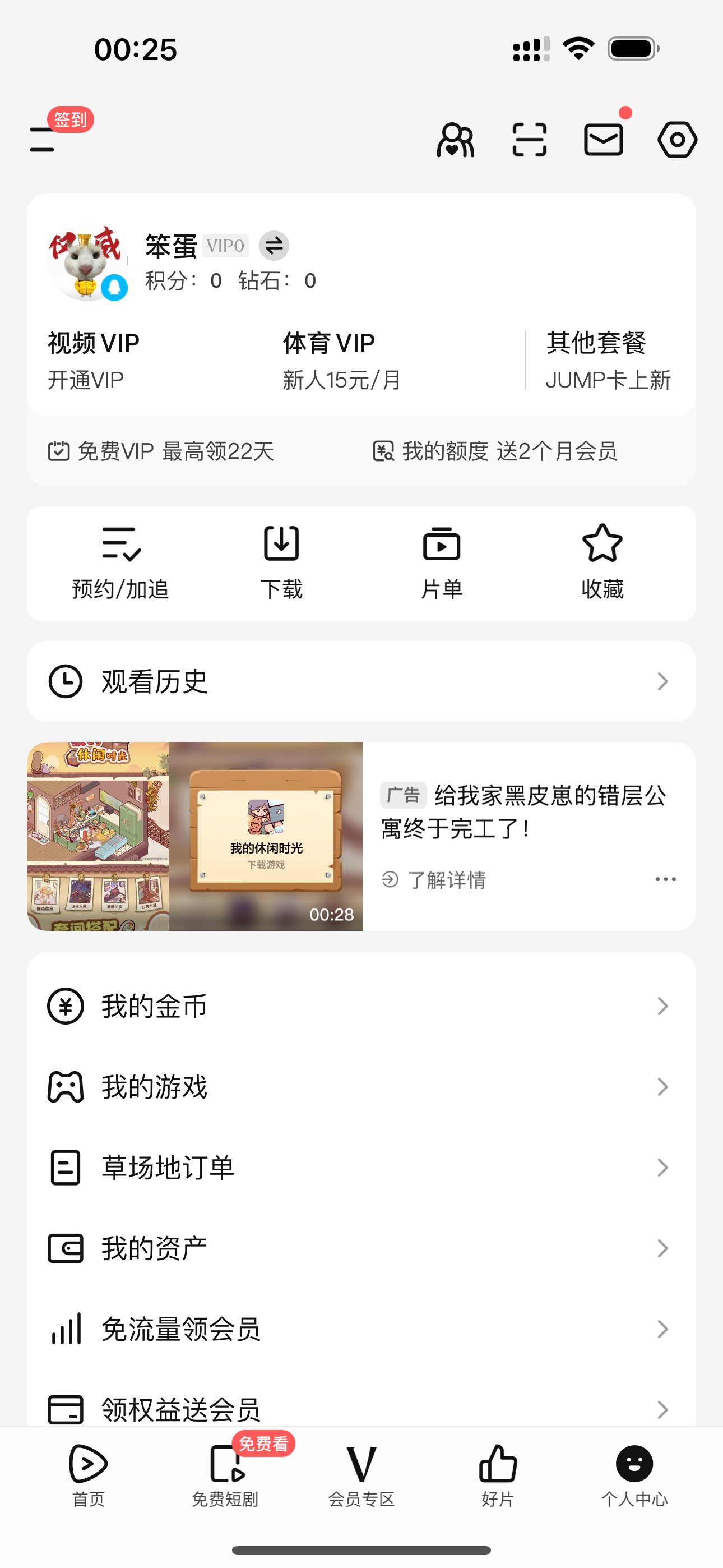Image resolution: width=723 pixels, height=1568 pixels.
Task: Open the settings gear
Action: click(x=676, y=140)
